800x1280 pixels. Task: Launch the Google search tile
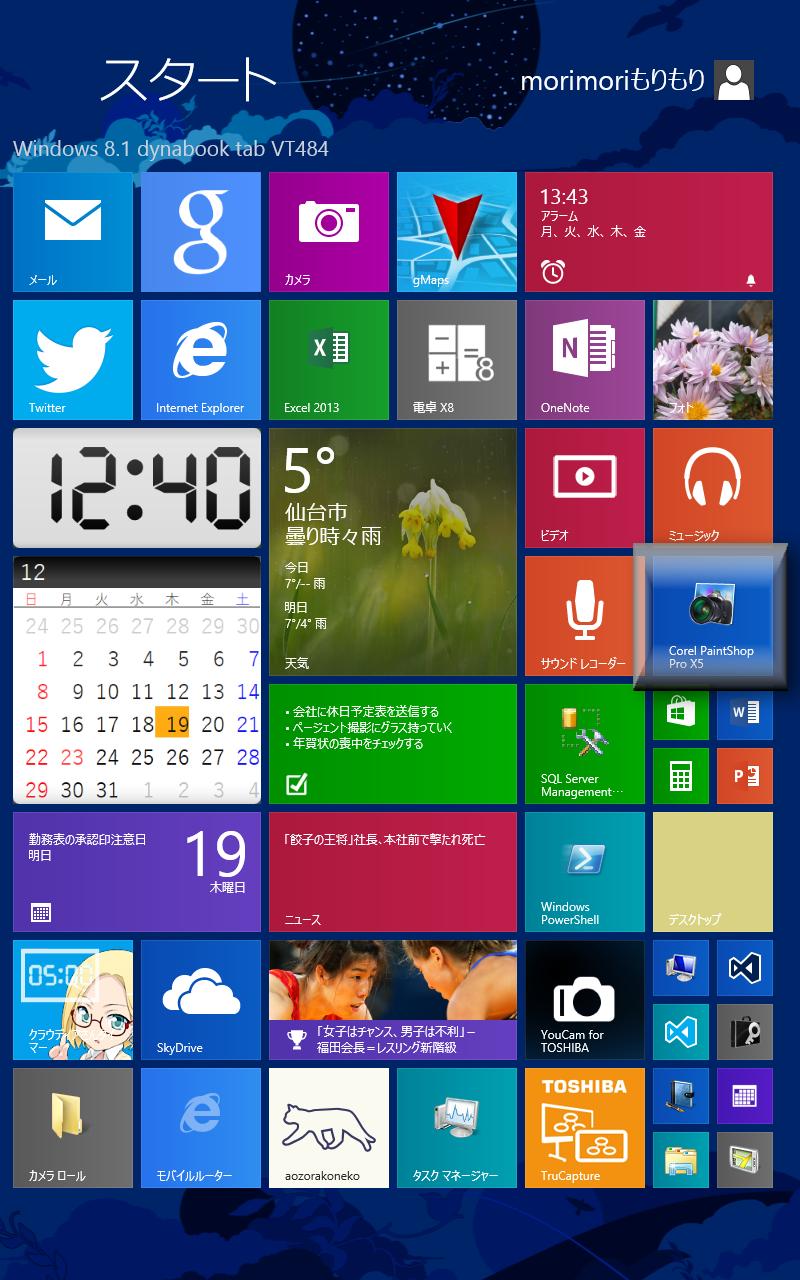click(x=201, y=232)
